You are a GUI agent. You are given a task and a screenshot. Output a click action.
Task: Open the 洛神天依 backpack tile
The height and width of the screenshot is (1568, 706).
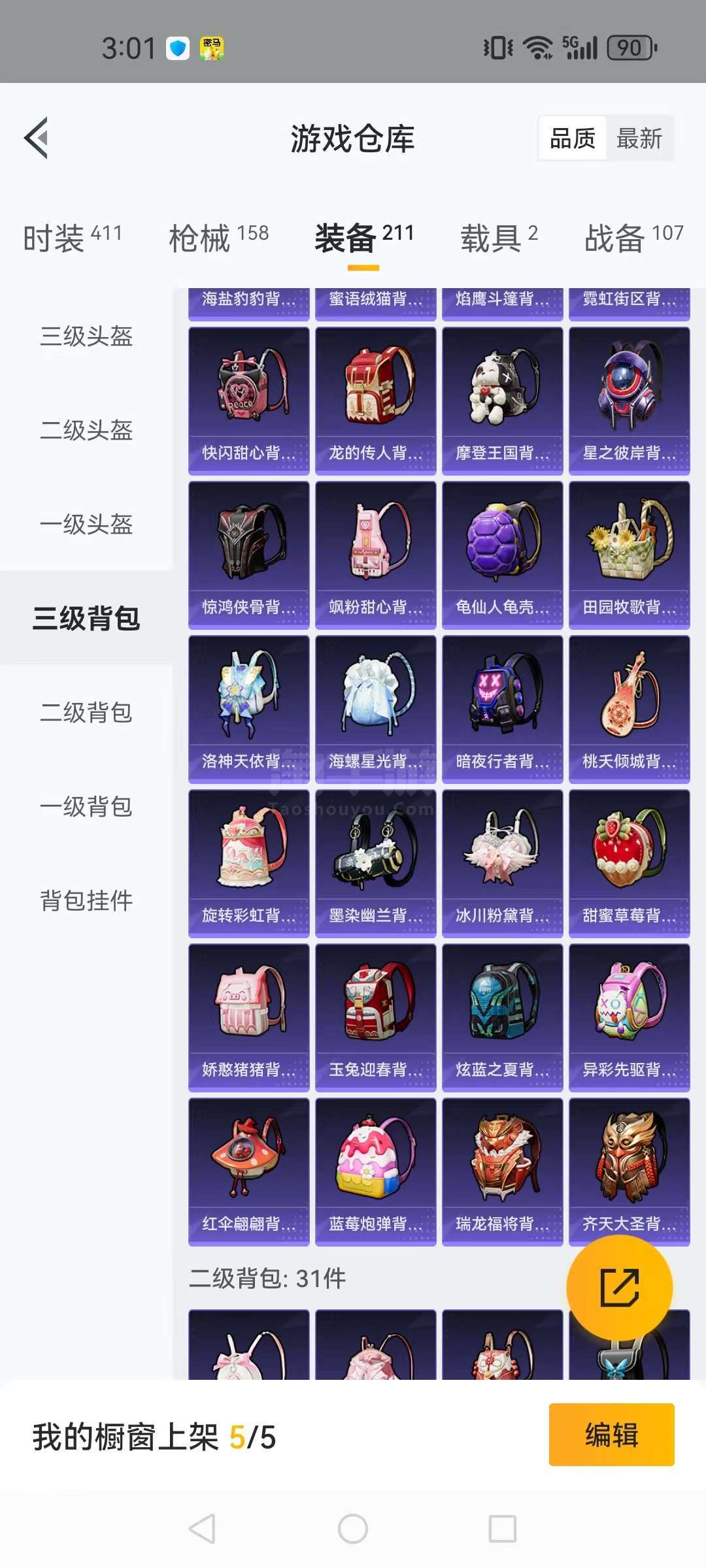[248, 710]
